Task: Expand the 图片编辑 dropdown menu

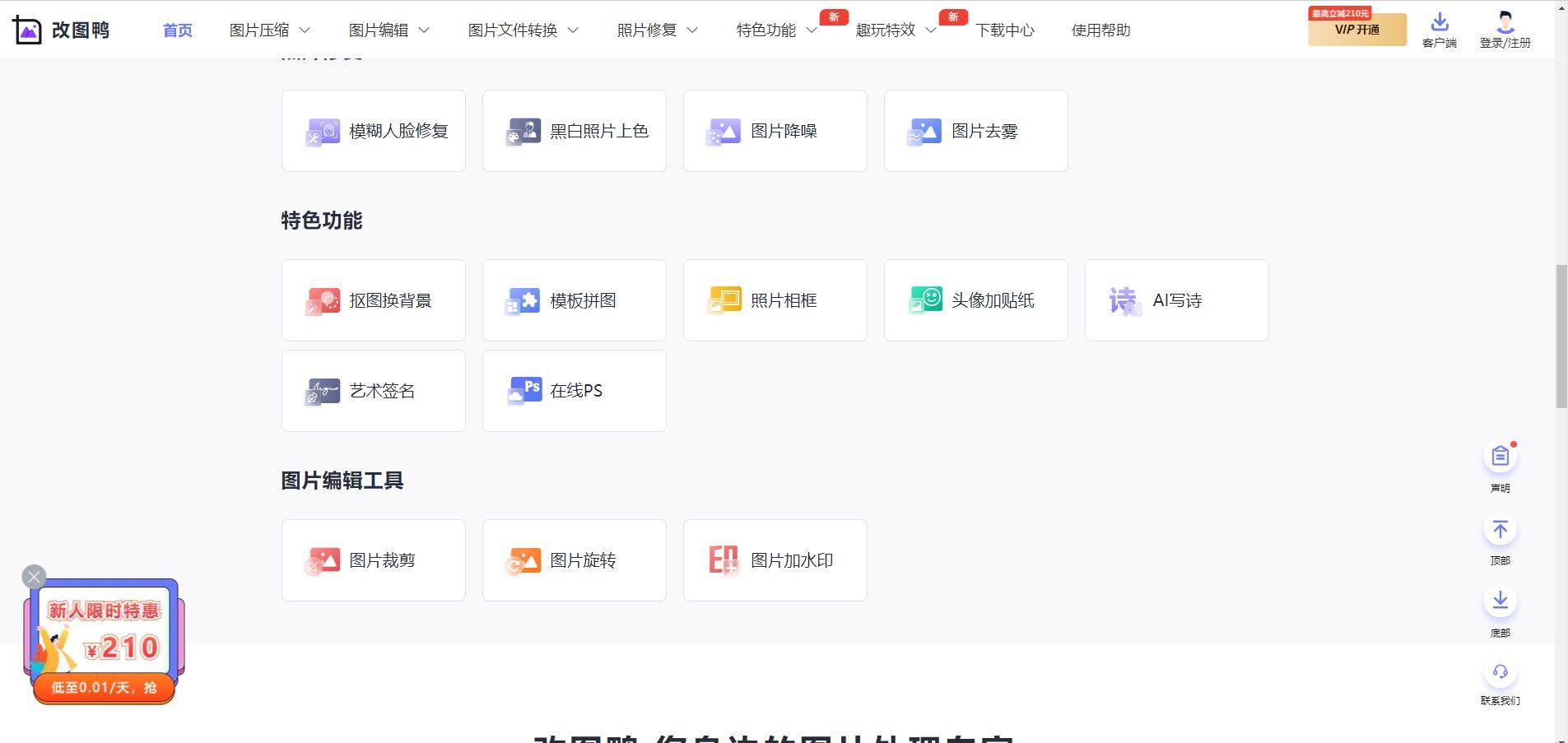Action: tap(389, 30)
